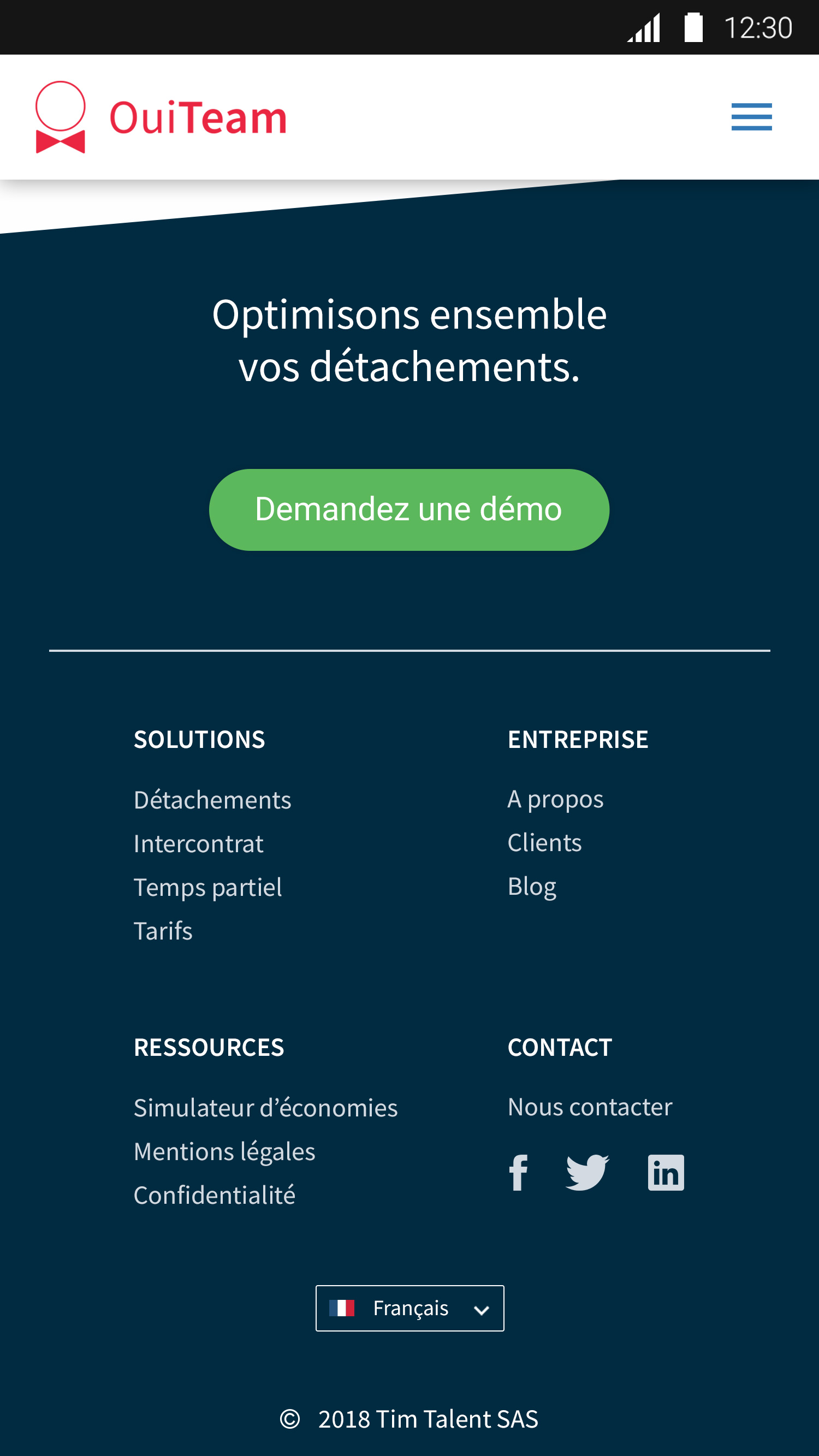Tap the OuiTeam logo to go home

(x=161, y=117)
